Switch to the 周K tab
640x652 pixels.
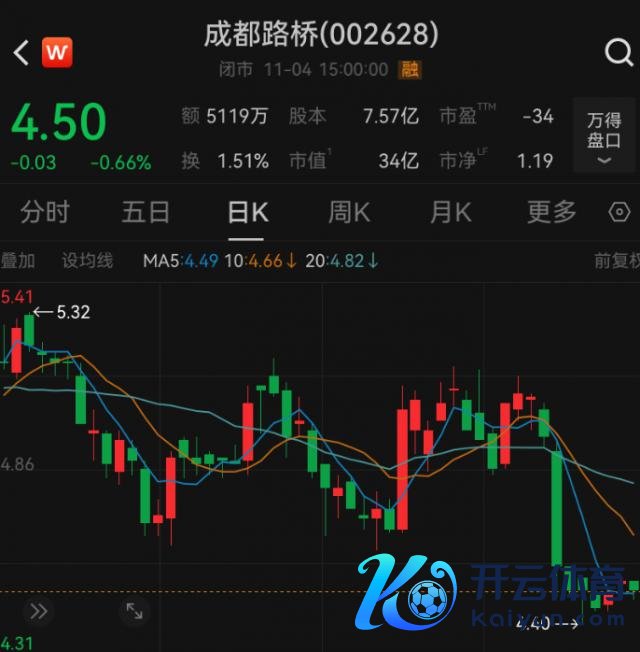(349, 212)
